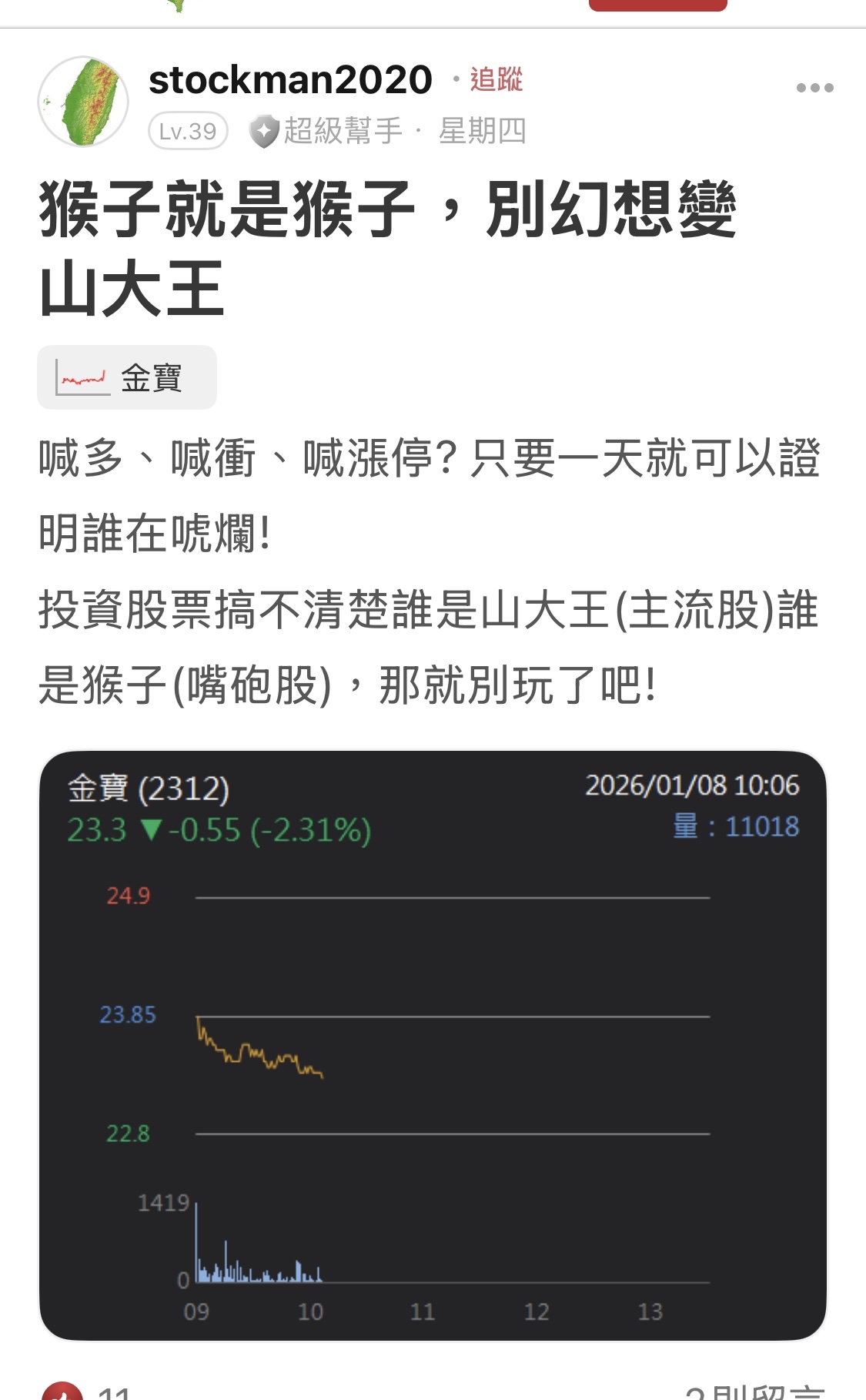Screen dimensions: 866x1400
Task: Click the 2026/01/08 10:06 chart timestamp
Action: [x=694, y=787]
